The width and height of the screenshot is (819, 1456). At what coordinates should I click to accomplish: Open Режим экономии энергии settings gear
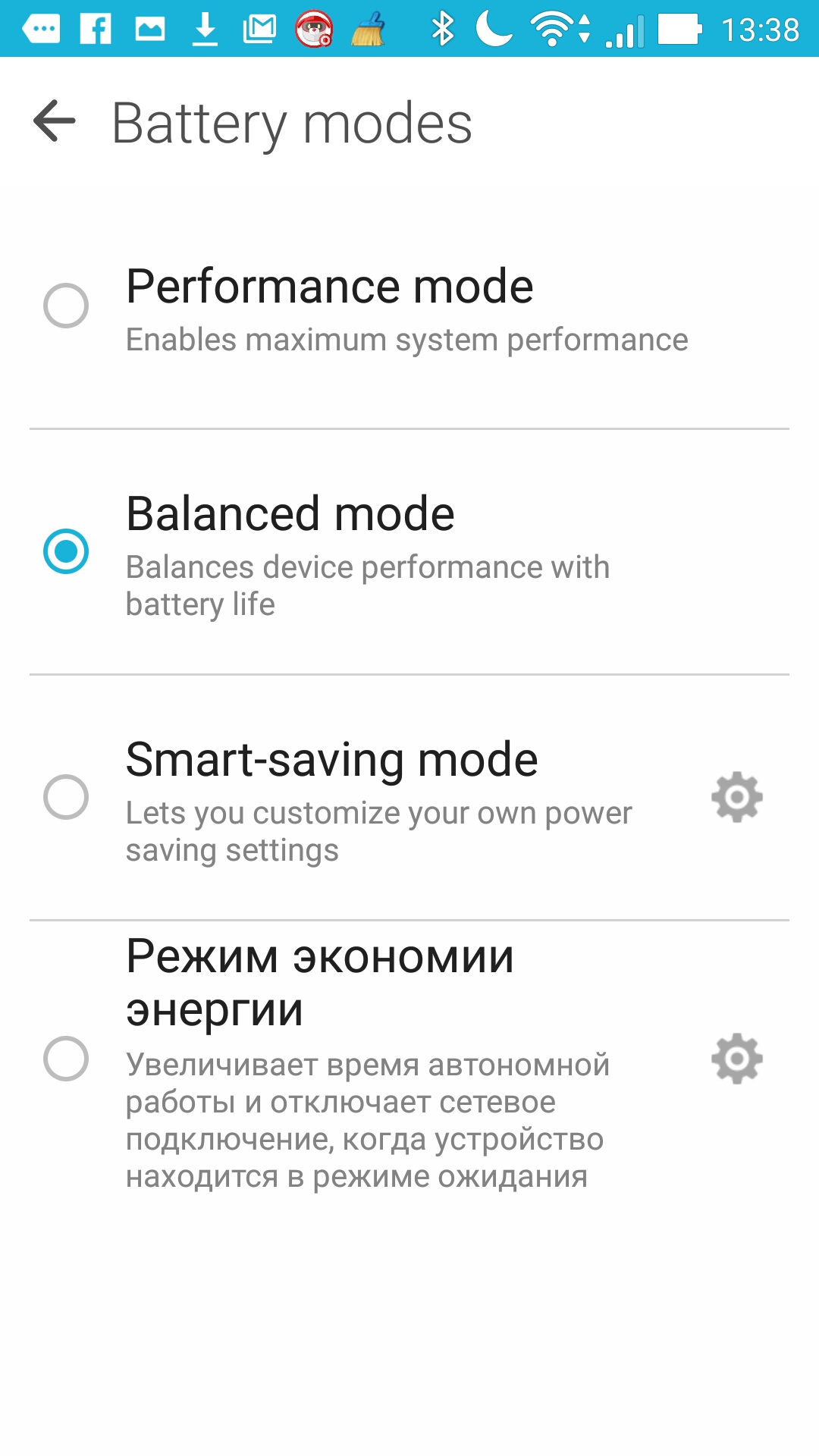tap(736, 1058)
